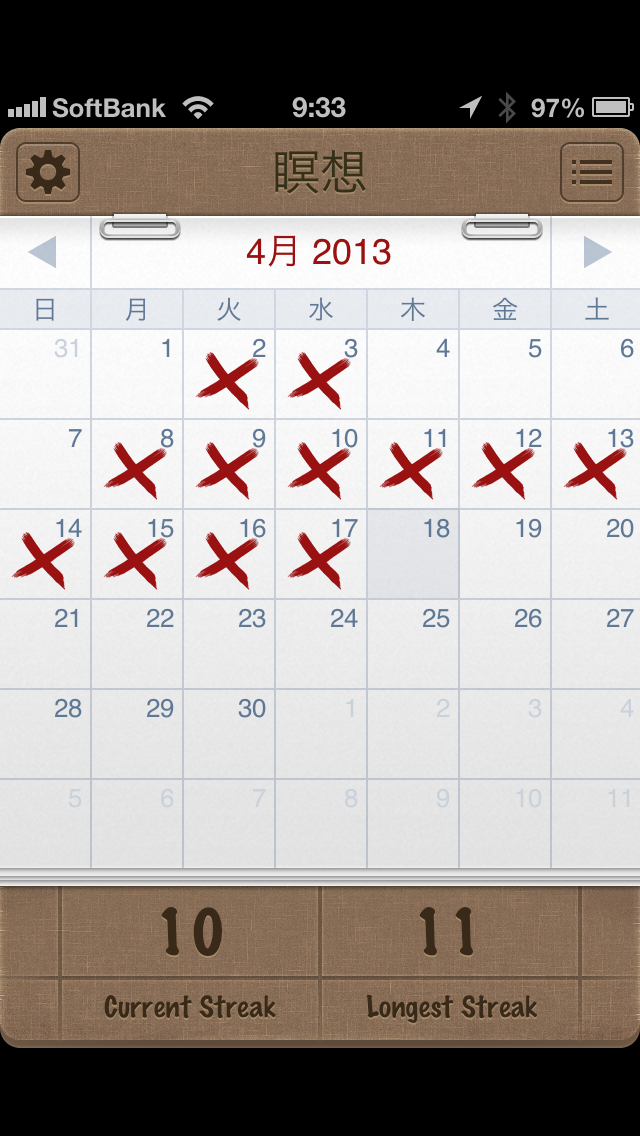Open the settings gear
Viewport: 640px width, 1136px height.
[48, 173]
